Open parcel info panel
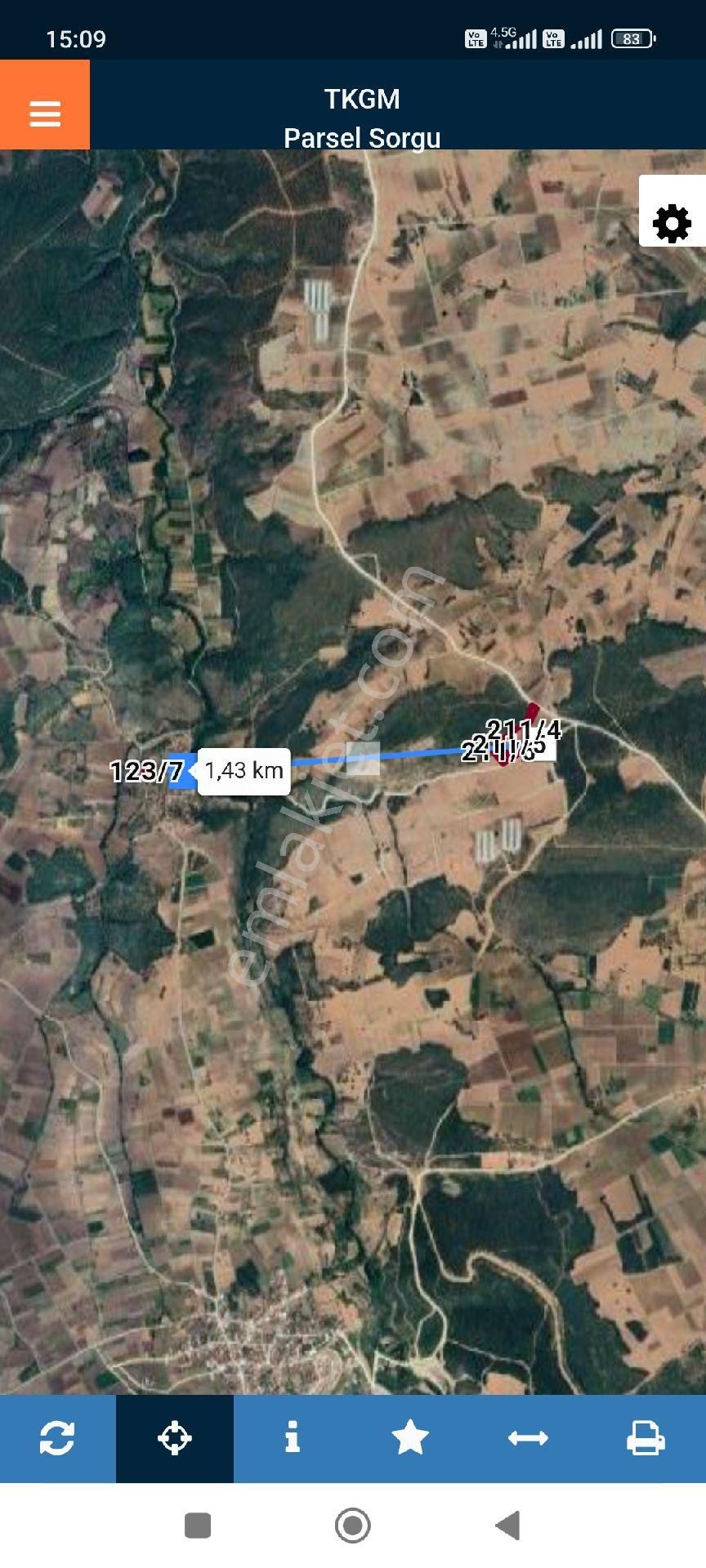 [293, 1440]
